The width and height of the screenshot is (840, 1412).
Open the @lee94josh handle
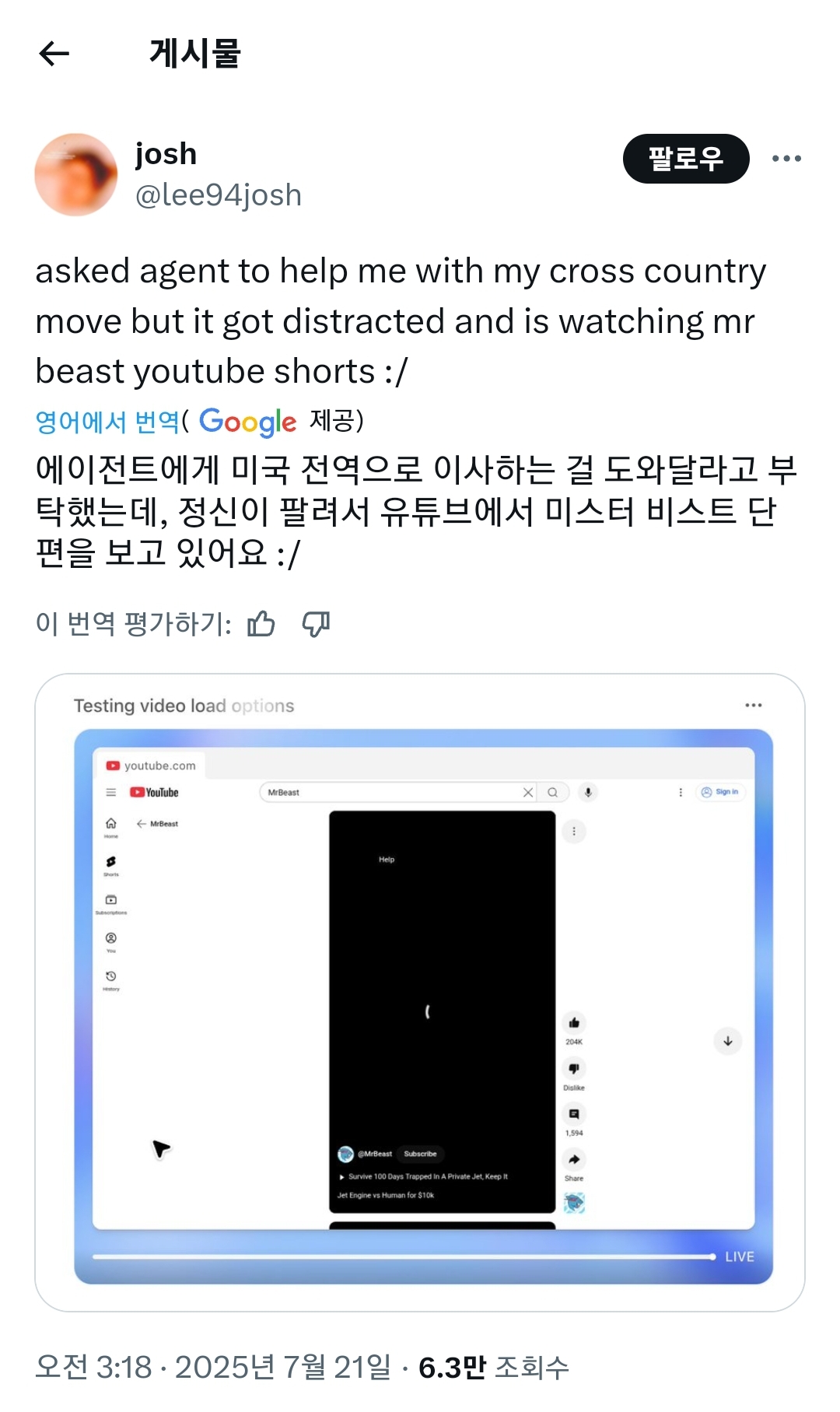click(219, 195)
